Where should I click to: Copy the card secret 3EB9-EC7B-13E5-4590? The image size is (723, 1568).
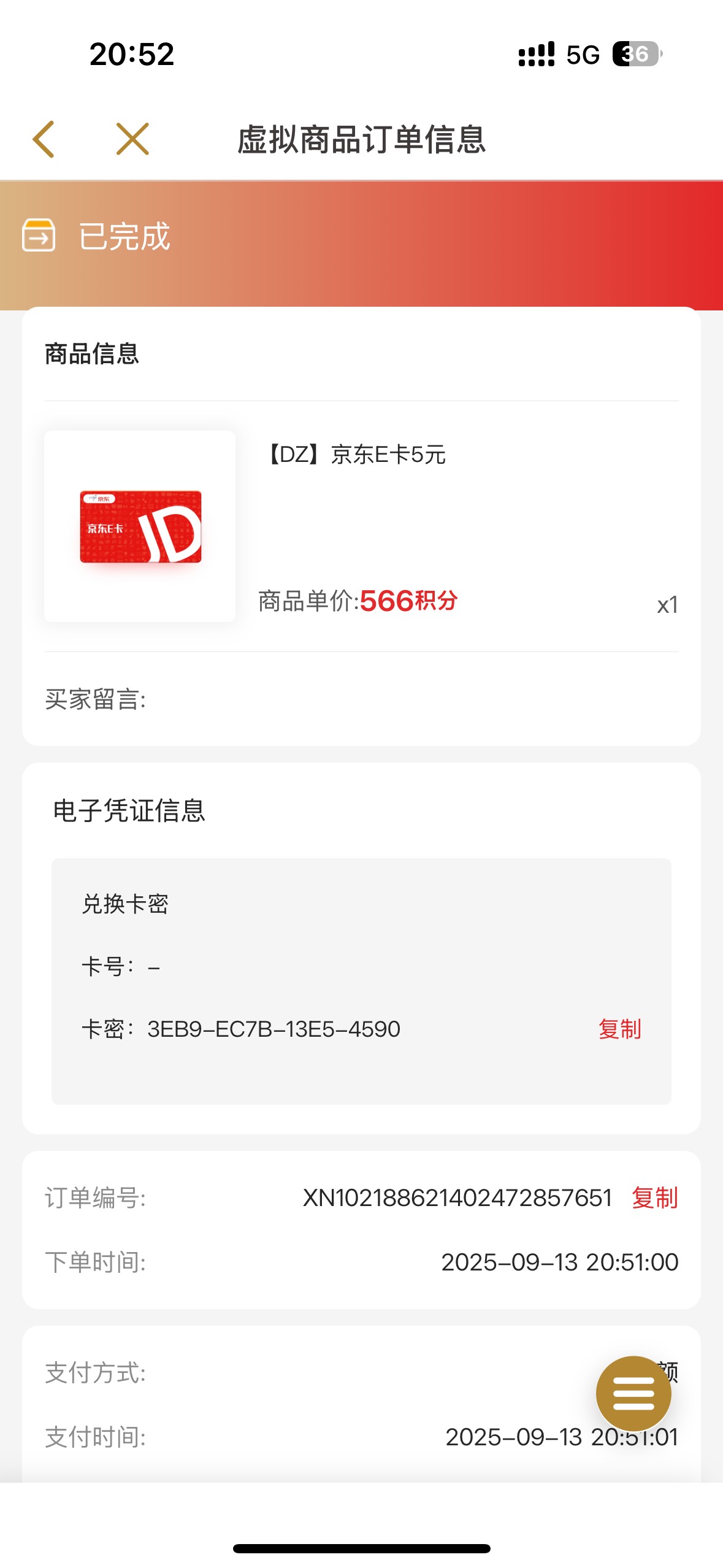(619, 1029)
